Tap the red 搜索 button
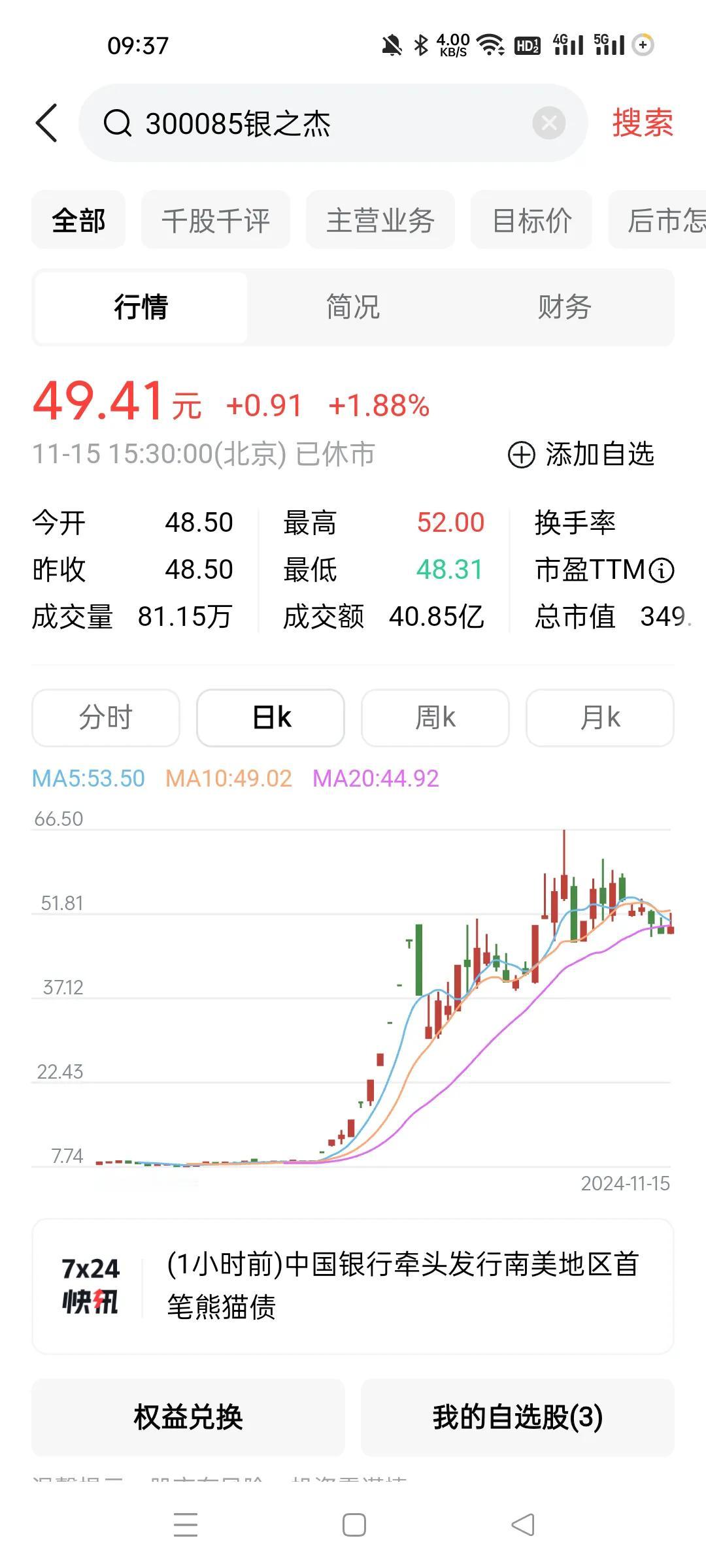The image size is (706, 1568). tap(643, 123)
